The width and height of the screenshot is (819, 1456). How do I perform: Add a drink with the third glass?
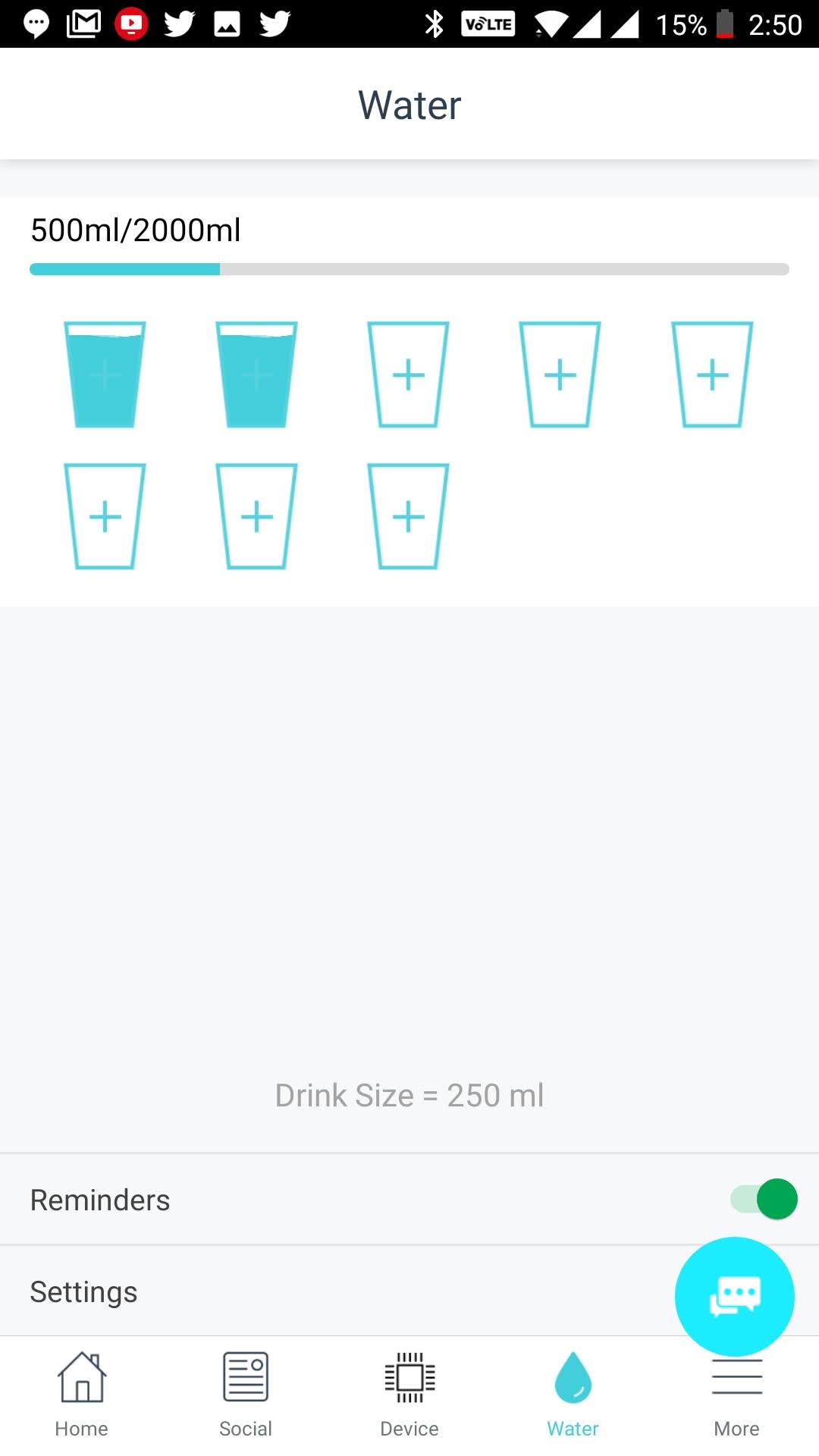408,375
